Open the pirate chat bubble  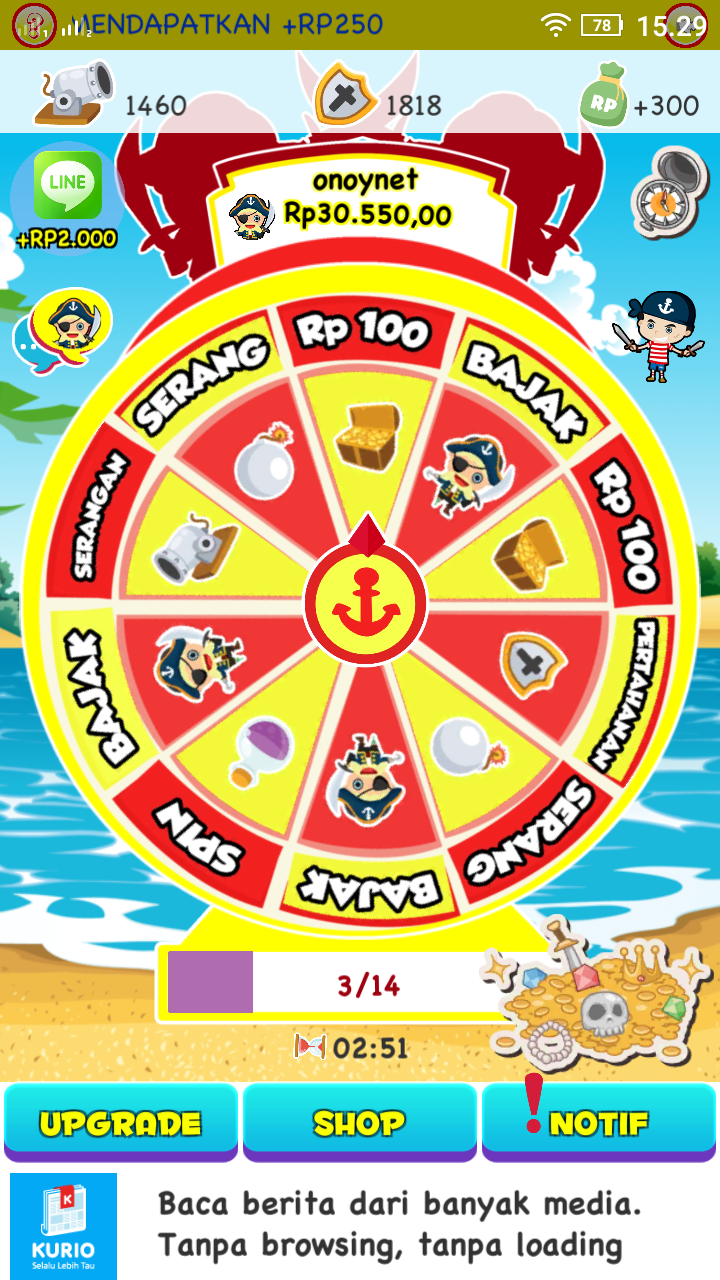pos(63,332)
